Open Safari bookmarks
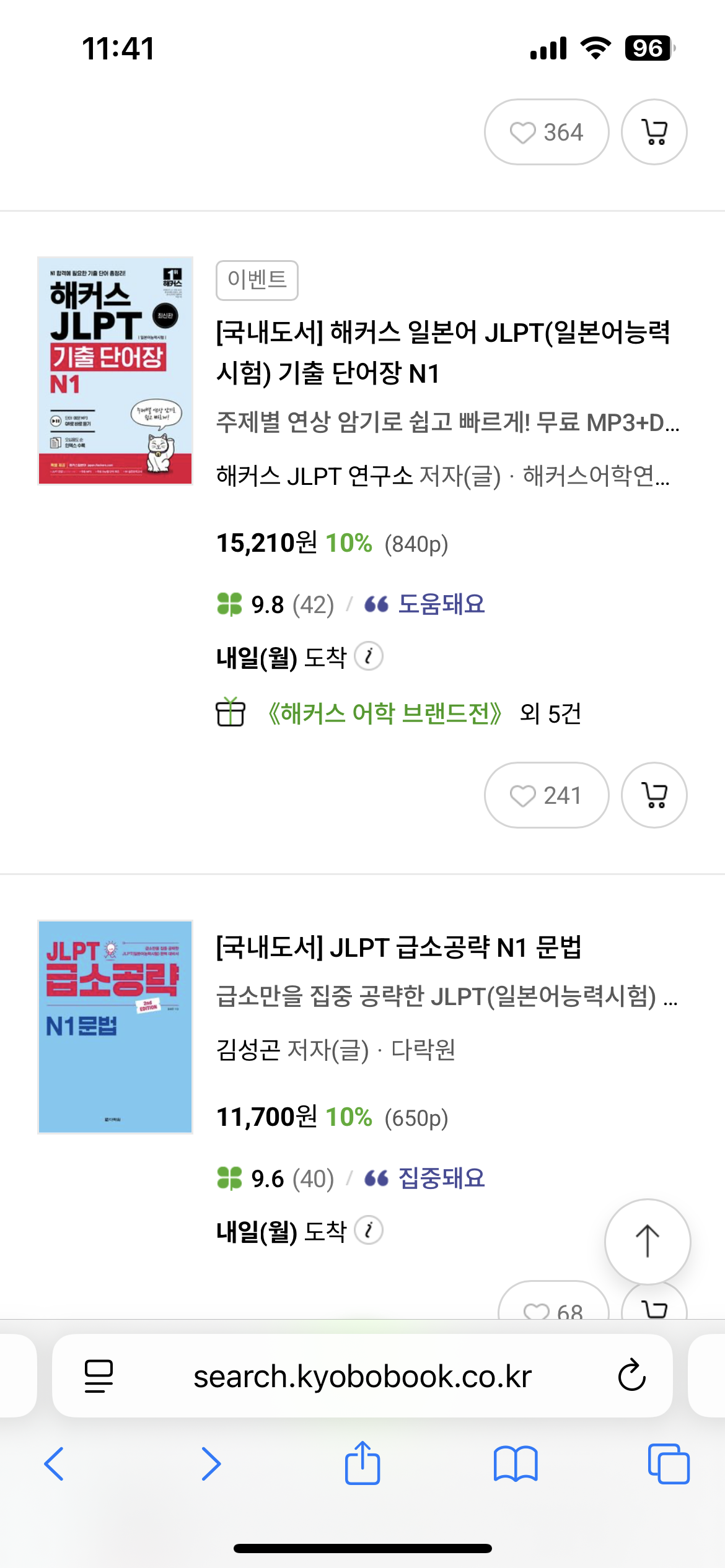This screenshot has width=725, height=1568. click(516, 1464)
